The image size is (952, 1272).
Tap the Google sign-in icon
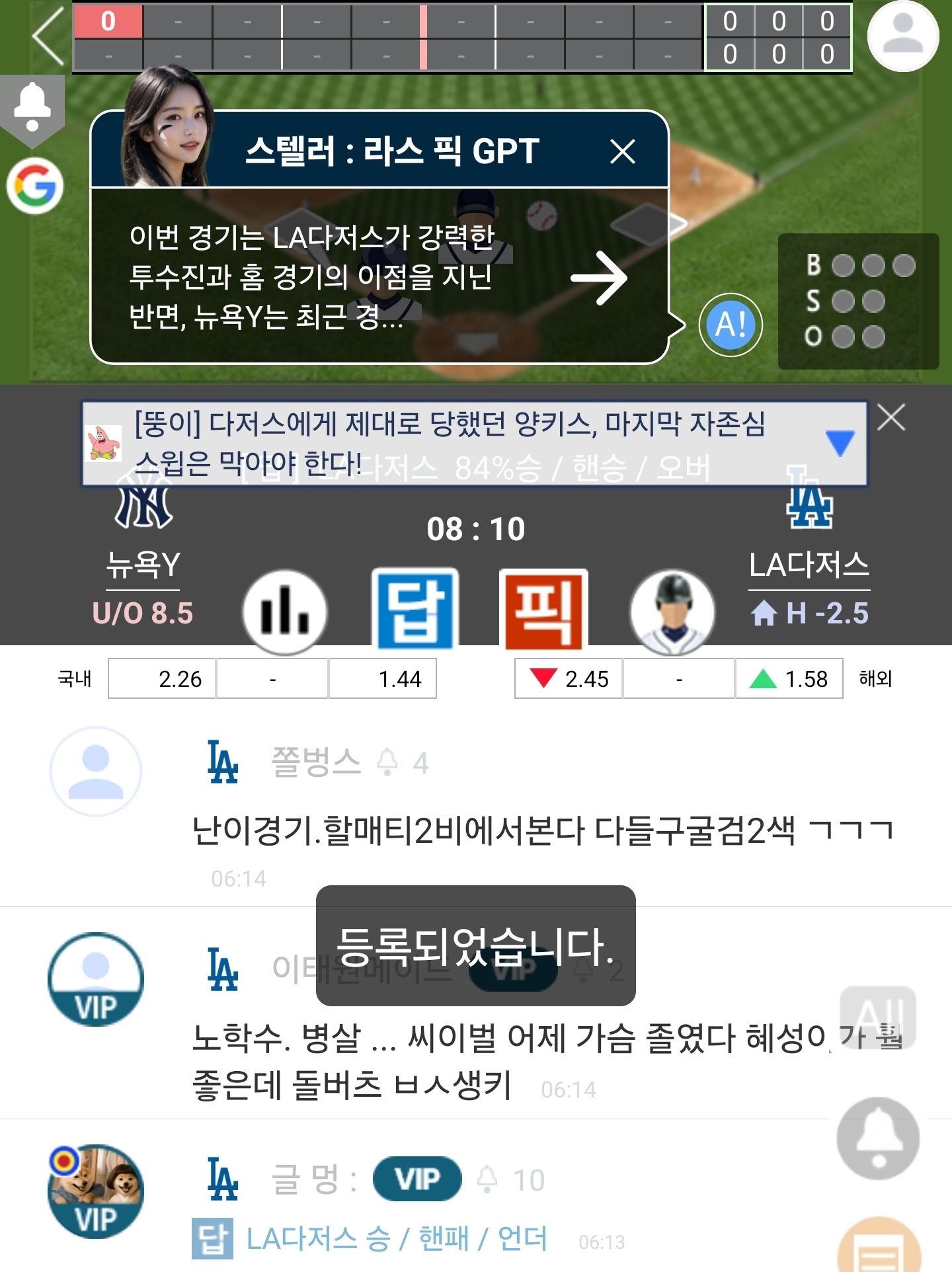click(x=35, y=186)
